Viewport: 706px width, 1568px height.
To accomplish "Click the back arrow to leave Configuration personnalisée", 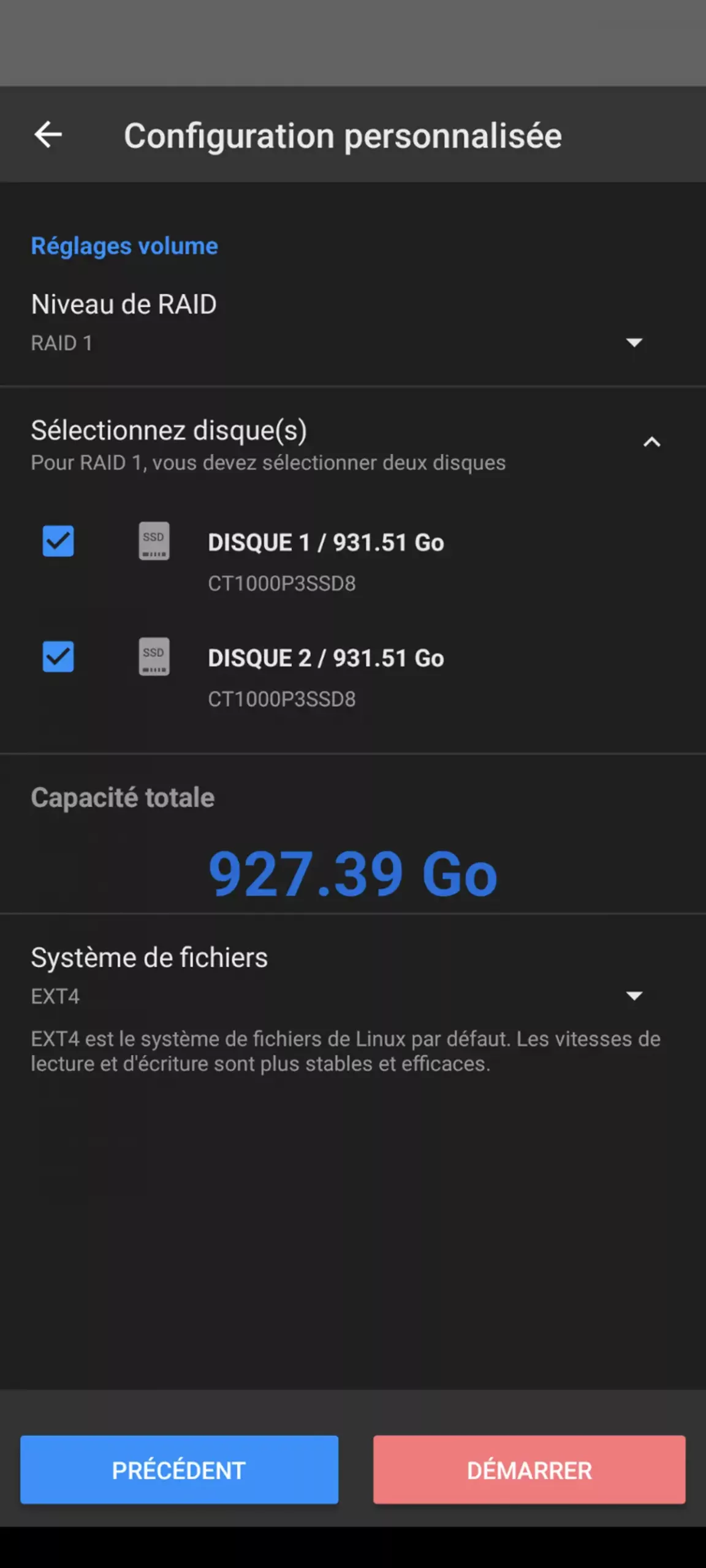I will [49, 135].
